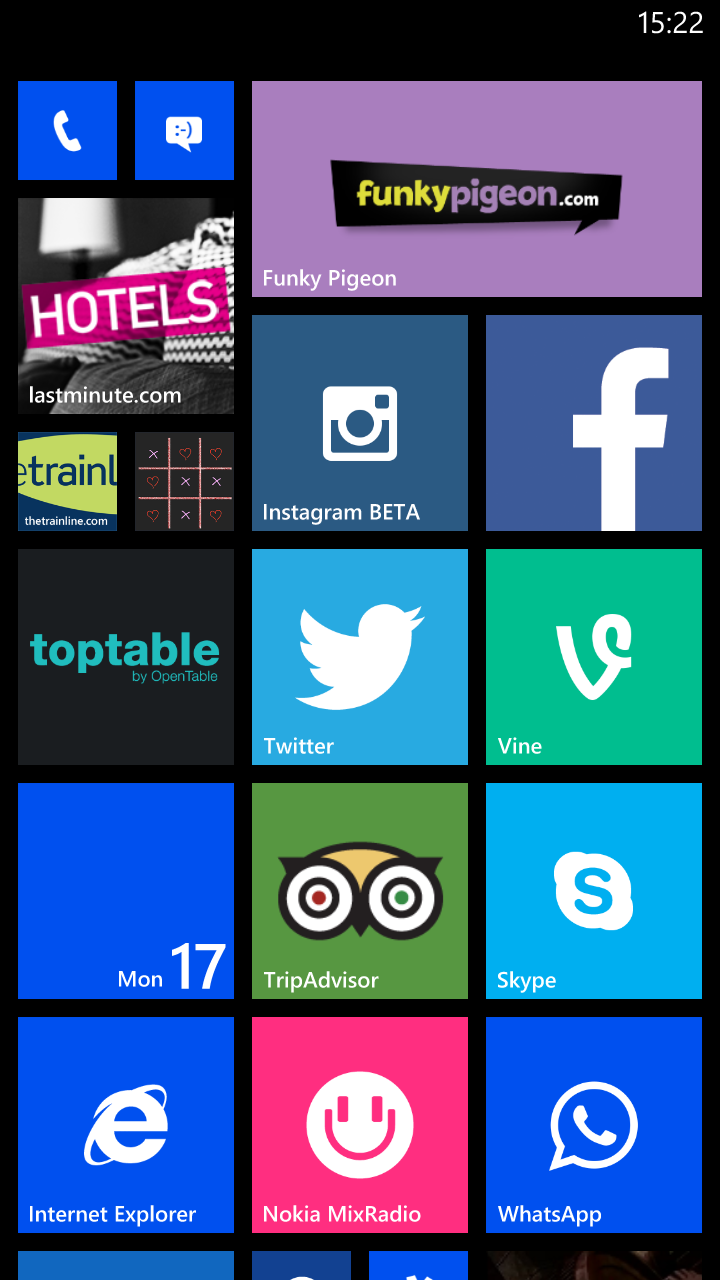The width and height of the screenshot is (720, 1280).
Task: Launch Instagram BETA
Action: coord(359,422)
